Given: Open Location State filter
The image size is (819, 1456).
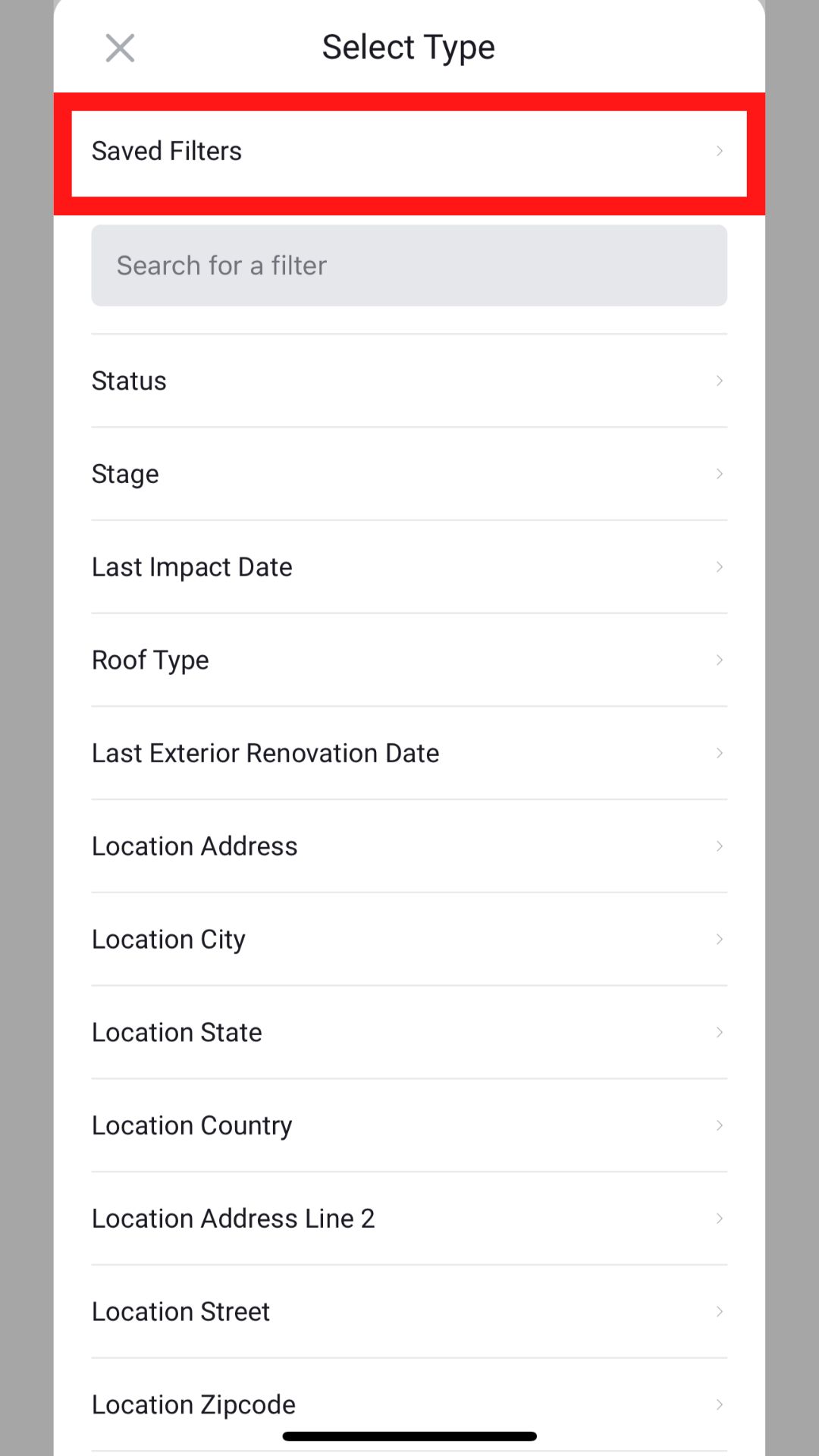Looking at the screenshot, I should click(x=409, y=1033).
